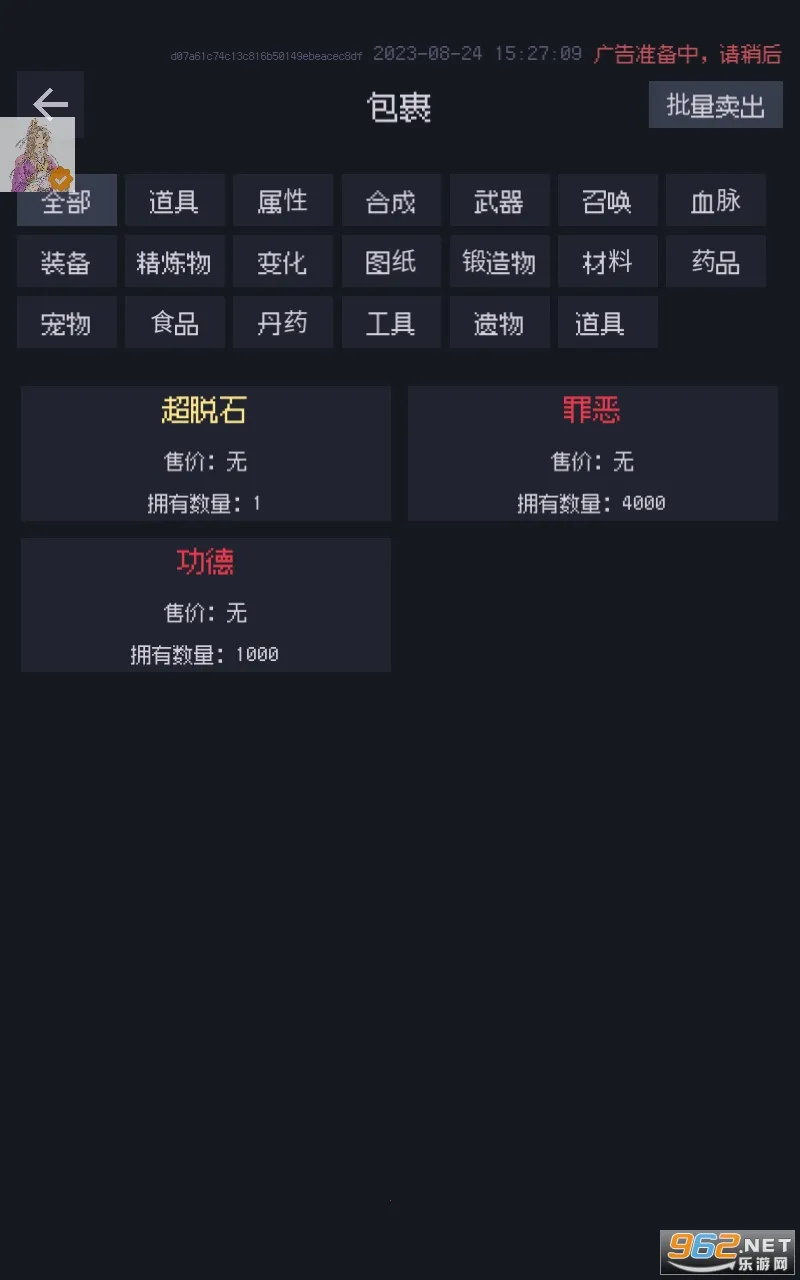
Task: Switch to the 属性 category
Action: tap(282, 201)
